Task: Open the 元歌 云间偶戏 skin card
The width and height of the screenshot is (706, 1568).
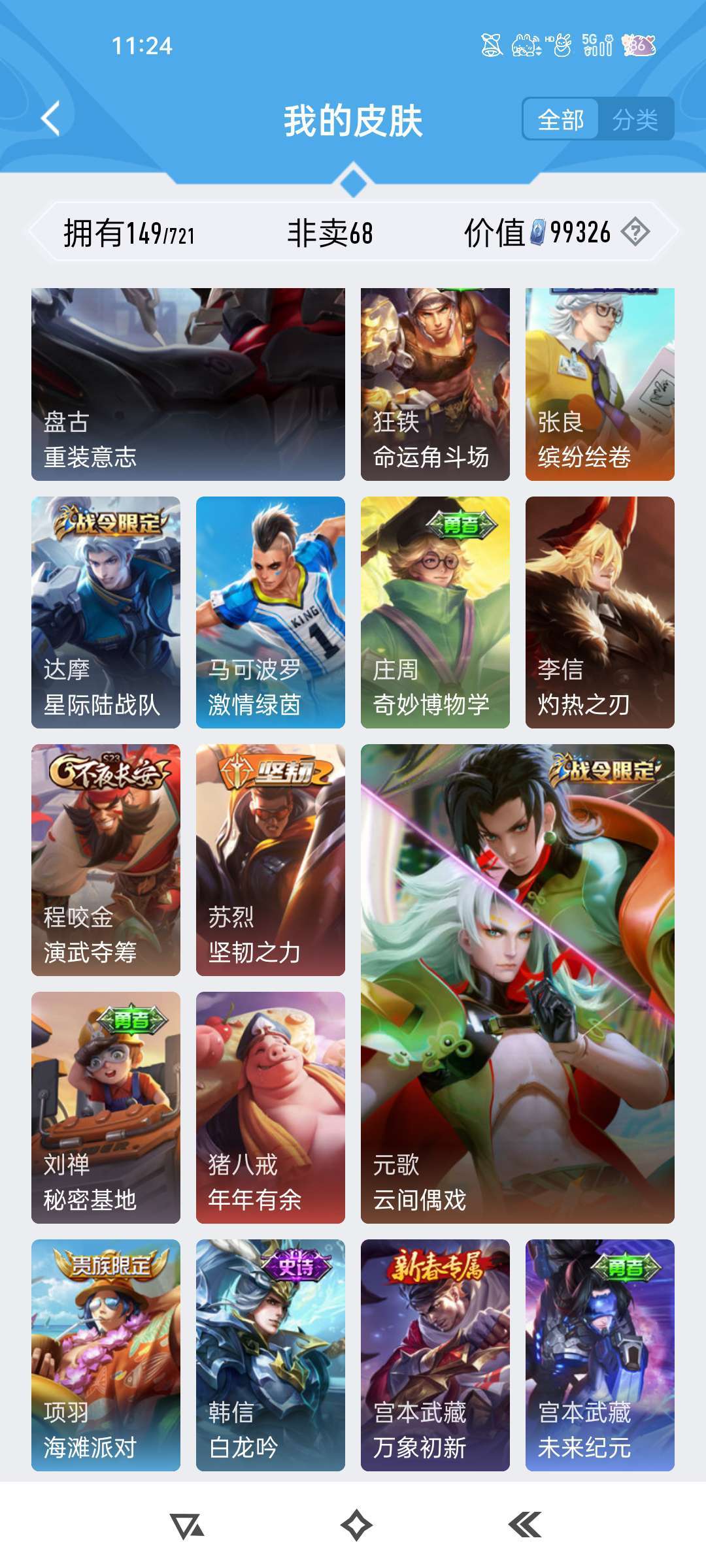Action: (518, 984)
